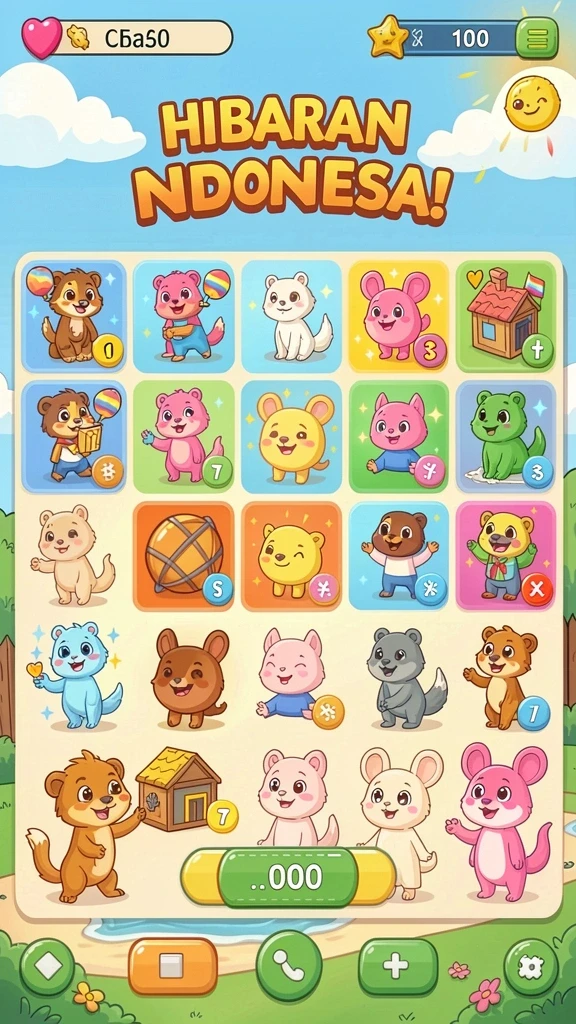This screenshot has width=576, height=1024.
Task: Tap the green plus button at bottom
Action: coord(398,967)
